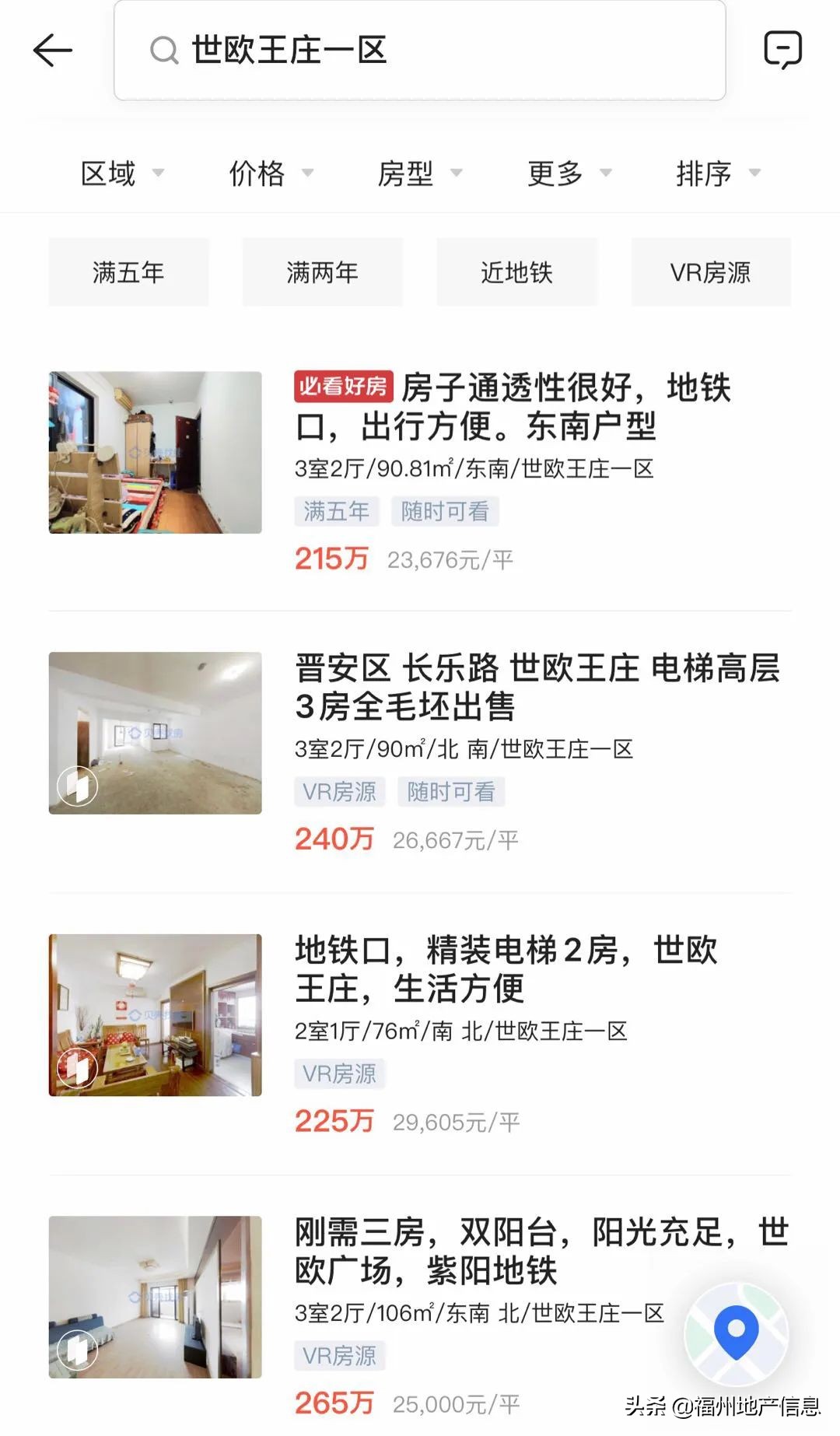Toggle the 满五年 filter chip

[x=128, y=271]
